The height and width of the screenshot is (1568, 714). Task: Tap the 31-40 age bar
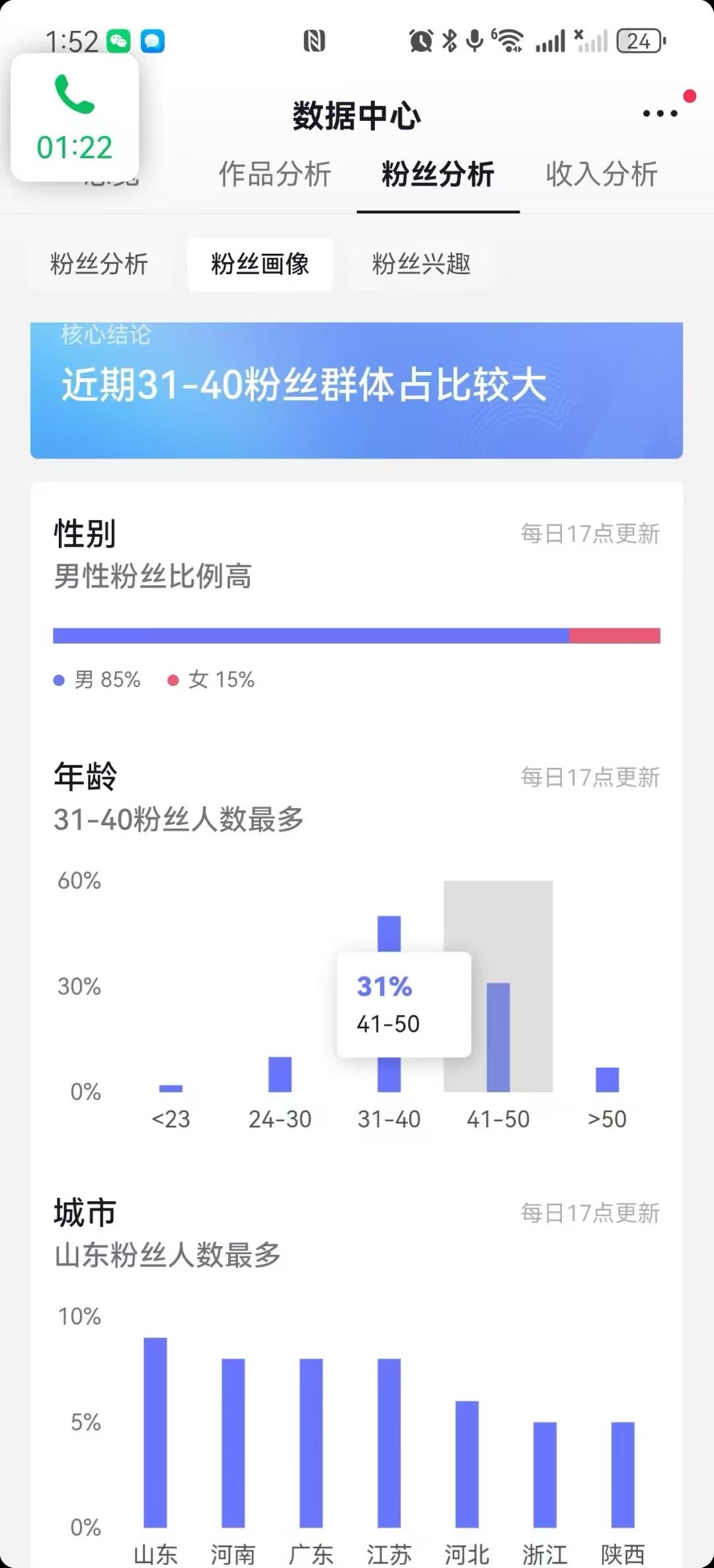point(389,933)
